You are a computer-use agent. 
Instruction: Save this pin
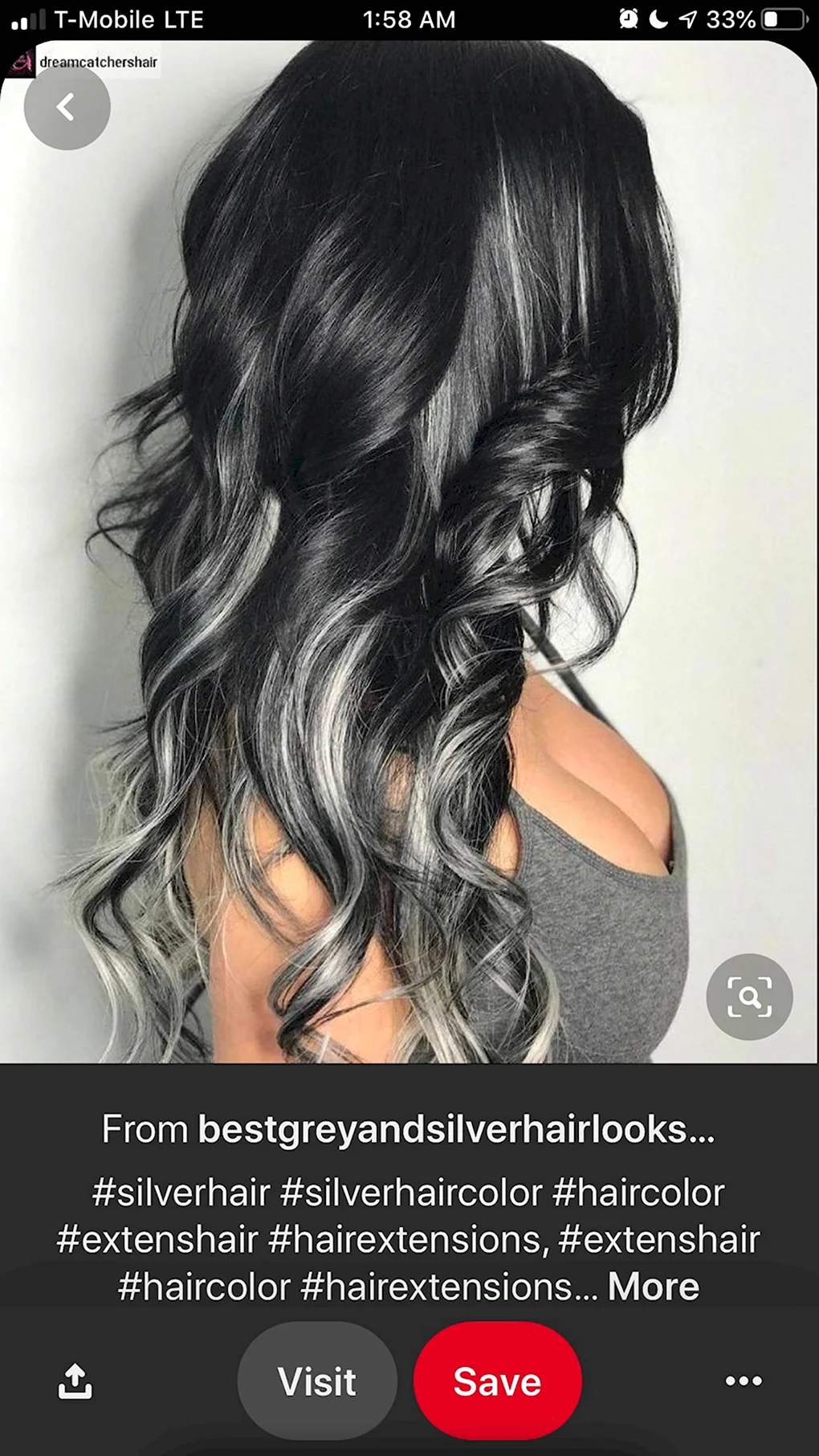pos(497,1381)
